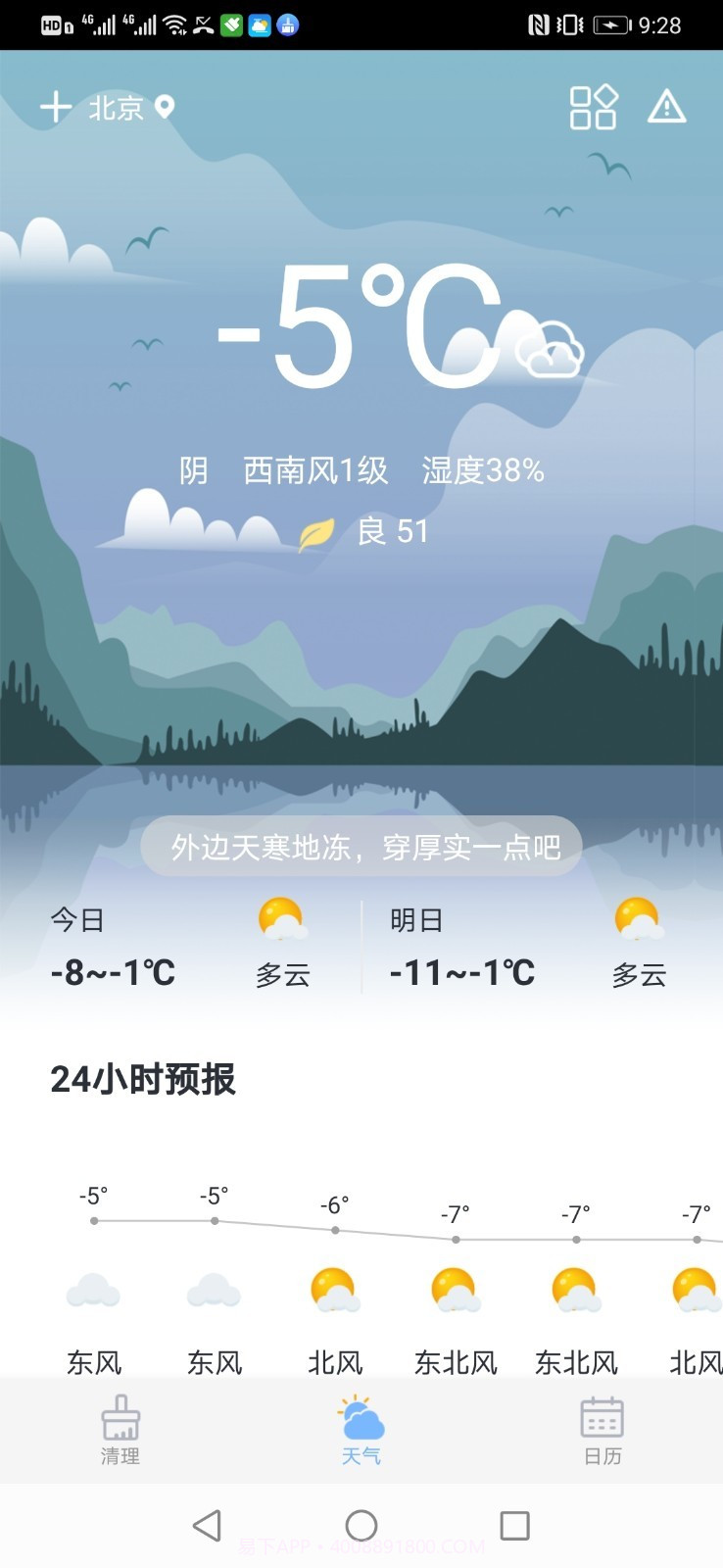The height and width of the screenshot is (1568, 723).
Task: Tap the weather warning triangle icon
Action: coord(667,108)
